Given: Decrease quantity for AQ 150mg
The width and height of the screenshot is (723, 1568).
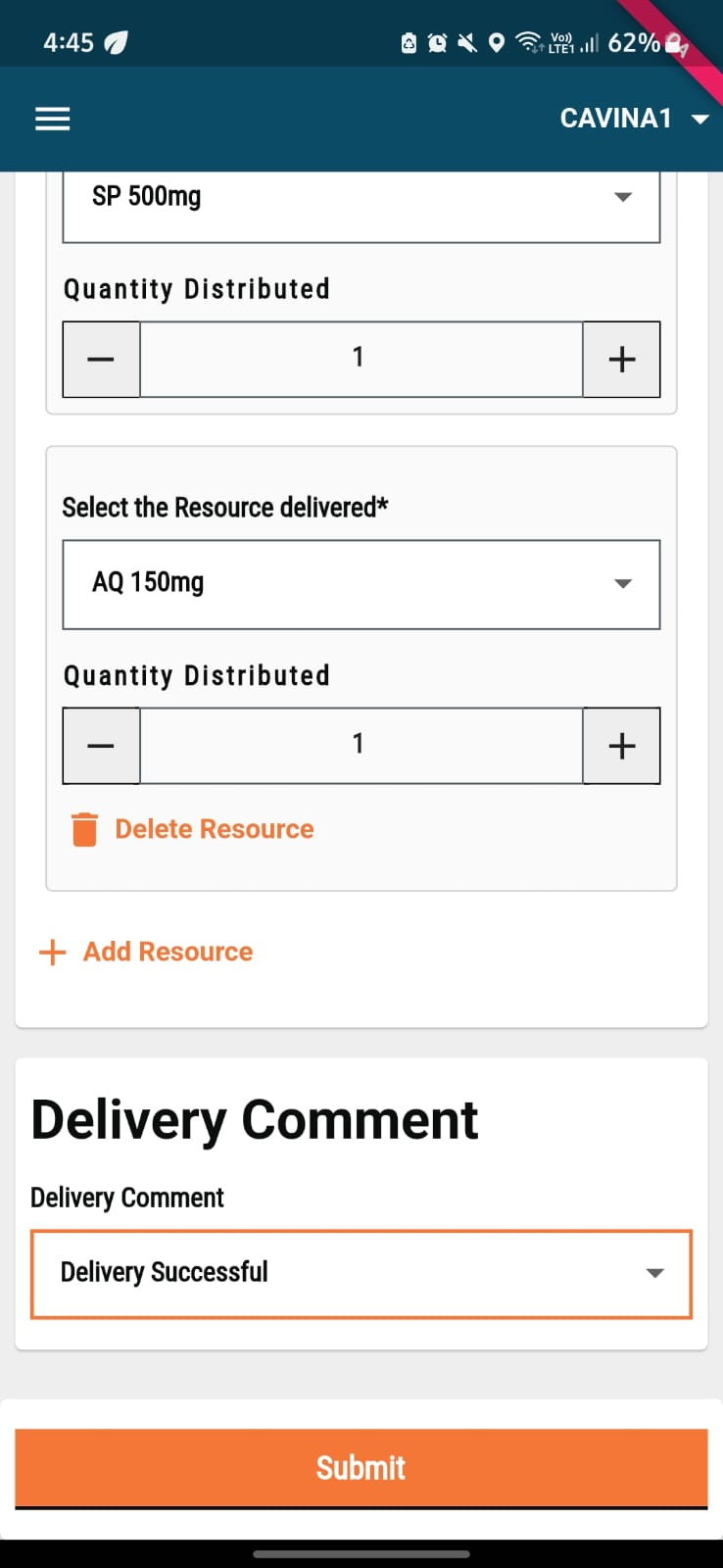Looking at the screenshot, I should click(x=101, y=746).
